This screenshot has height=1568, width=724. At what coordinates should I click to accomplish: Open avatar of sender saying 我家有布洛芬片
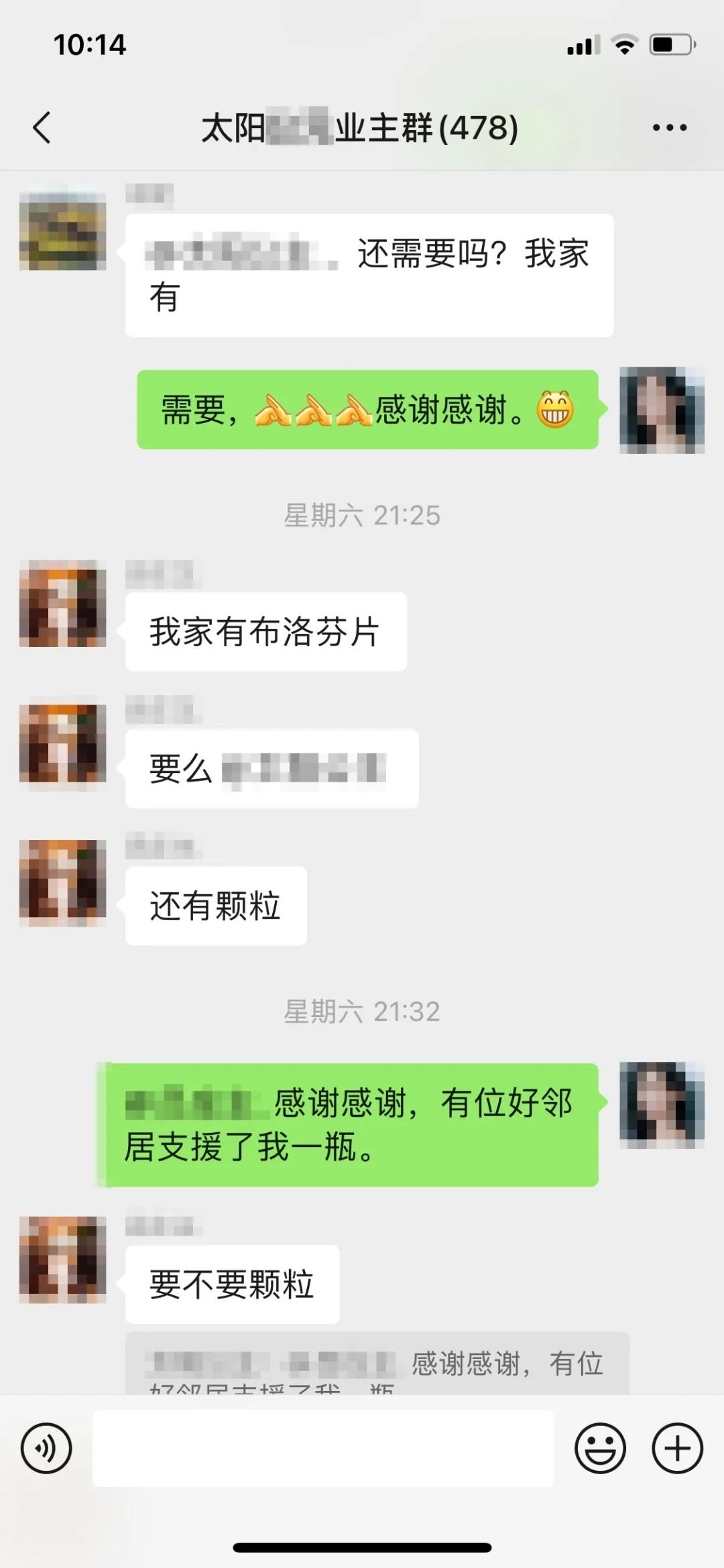tap(63, 603)
